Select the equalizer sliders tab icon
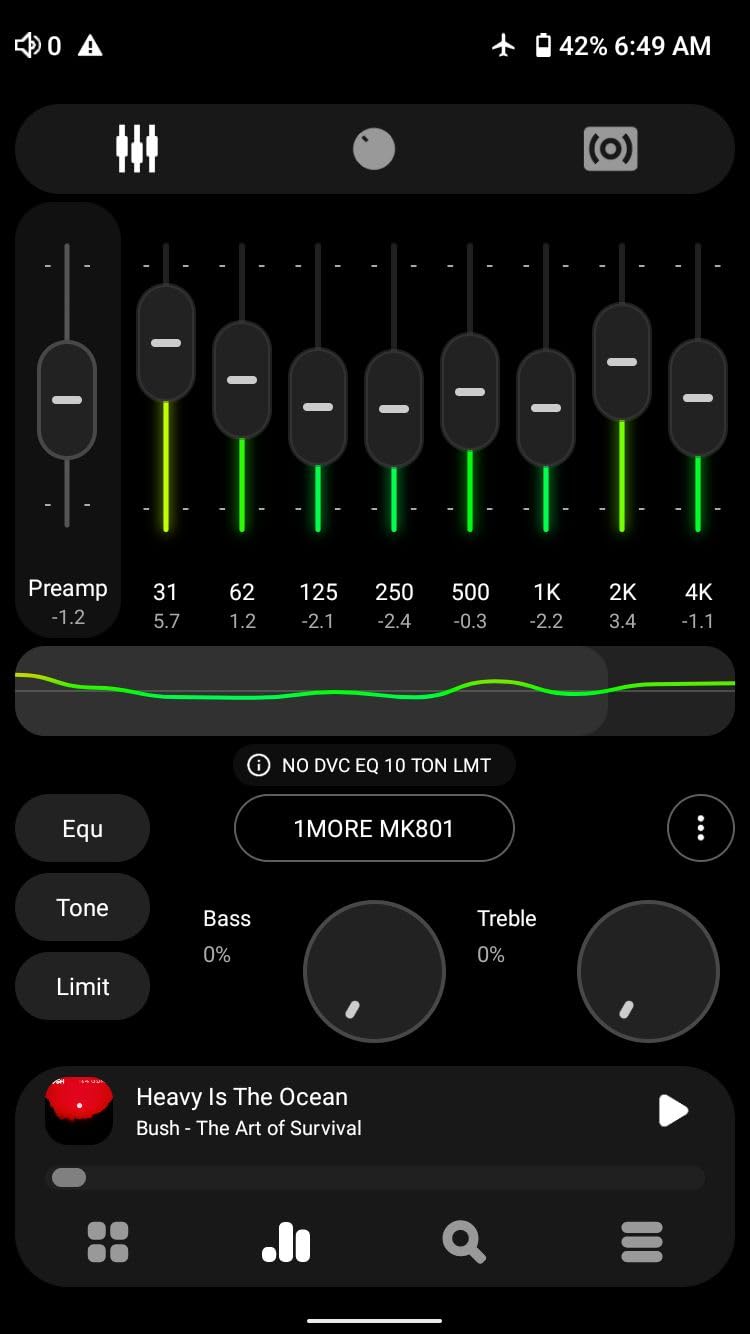This screenshot has width=750, height=1334. pyautogui.click(x=137, y=147)
